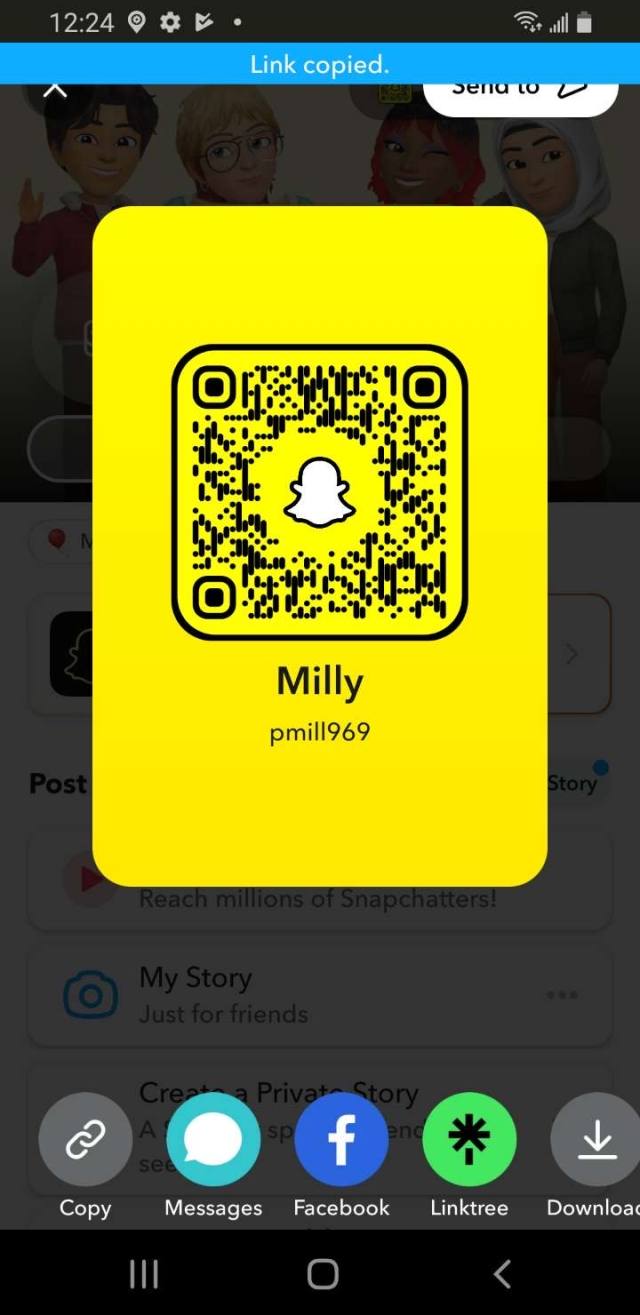Share Snapcode via Messages
The width and height of the screenshot is (640, 1315).
[x=213, y=1141]
